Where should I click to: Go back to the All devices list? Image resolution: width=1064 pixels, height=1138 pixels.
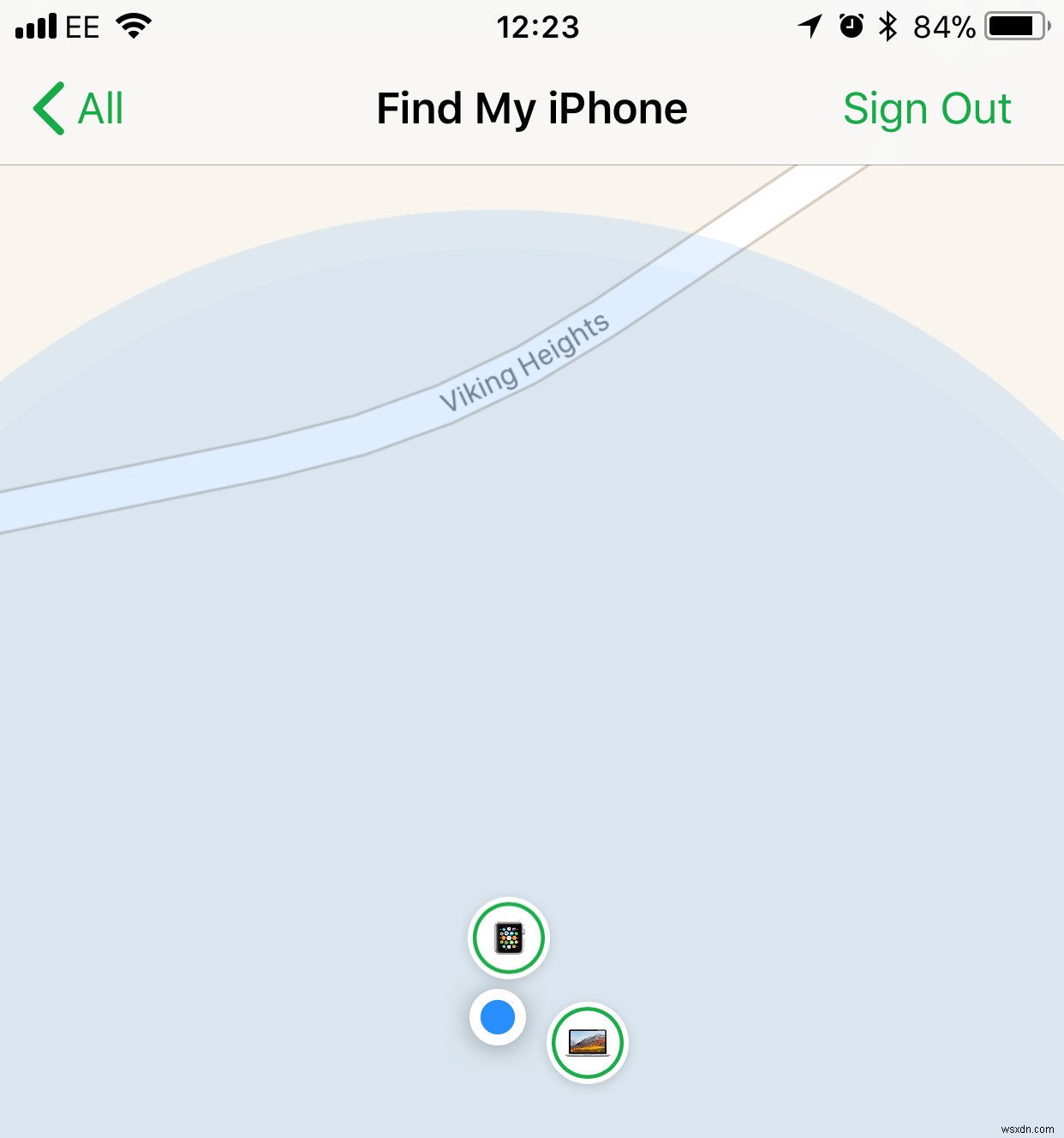79,109
